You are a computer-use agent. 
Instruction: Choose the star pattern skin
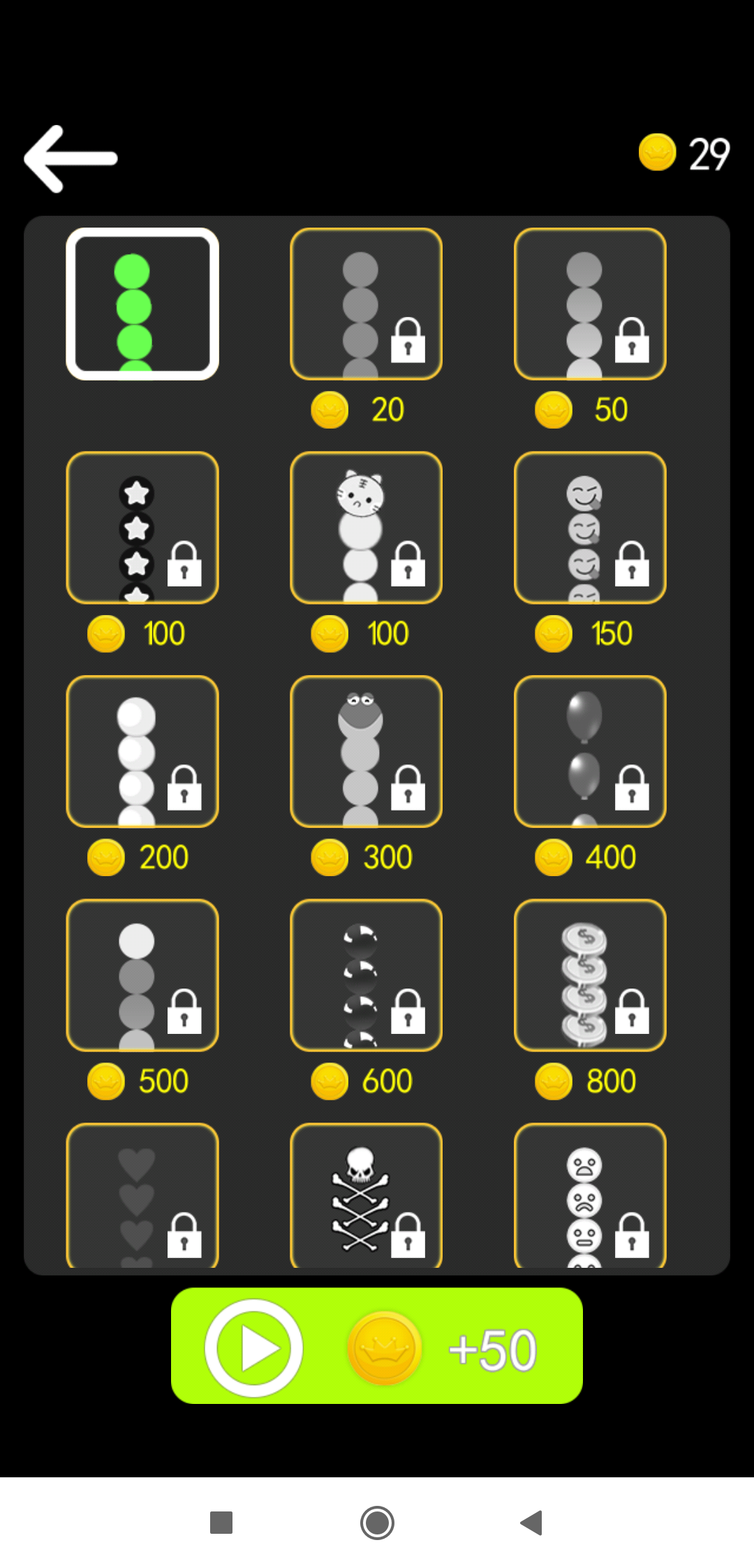pyautogui.click(x=142, y=528)
